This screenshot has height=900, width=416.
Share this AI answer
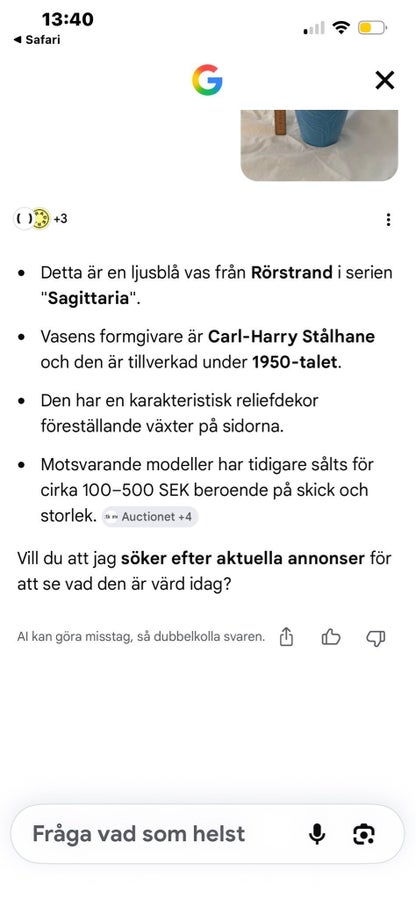pos(286,637)
